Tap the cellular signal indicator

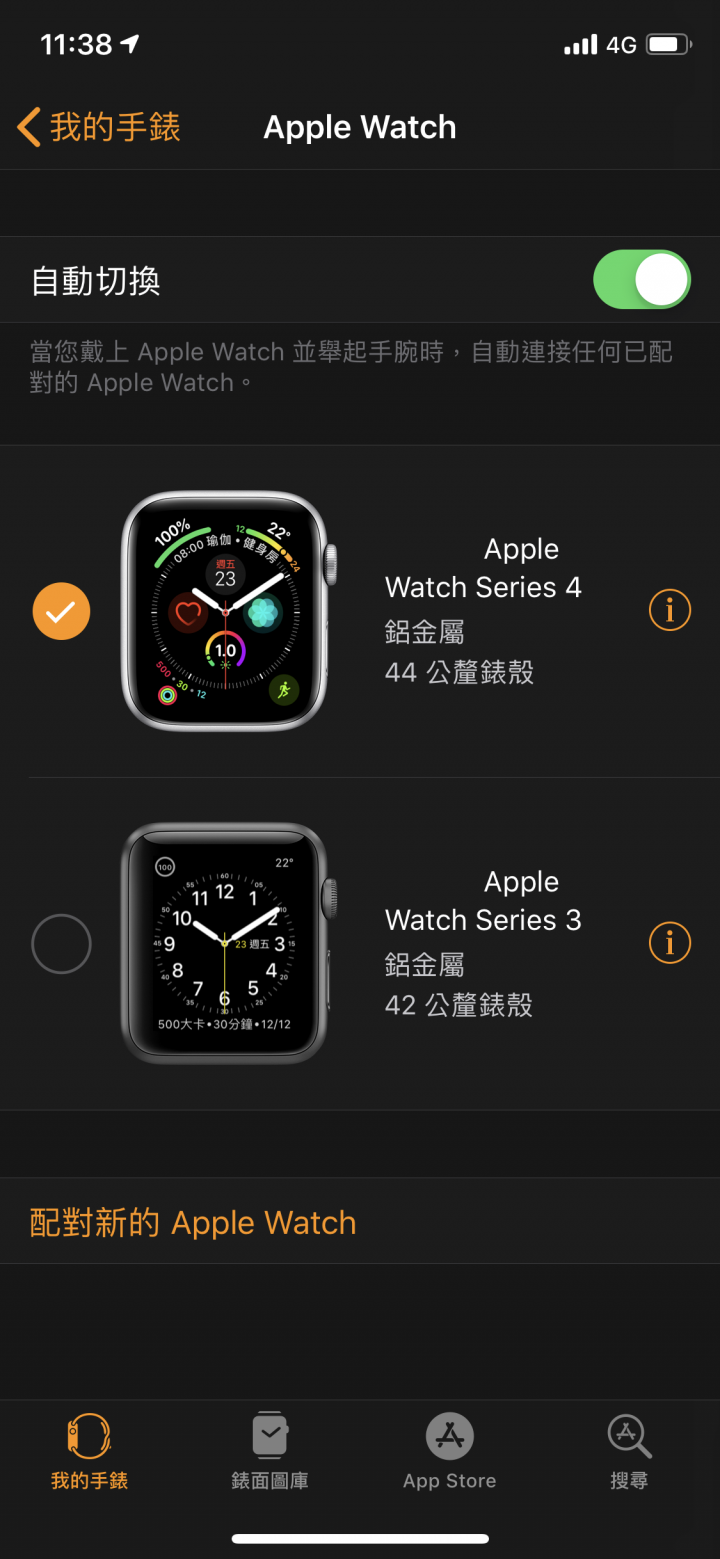(581, 44)
